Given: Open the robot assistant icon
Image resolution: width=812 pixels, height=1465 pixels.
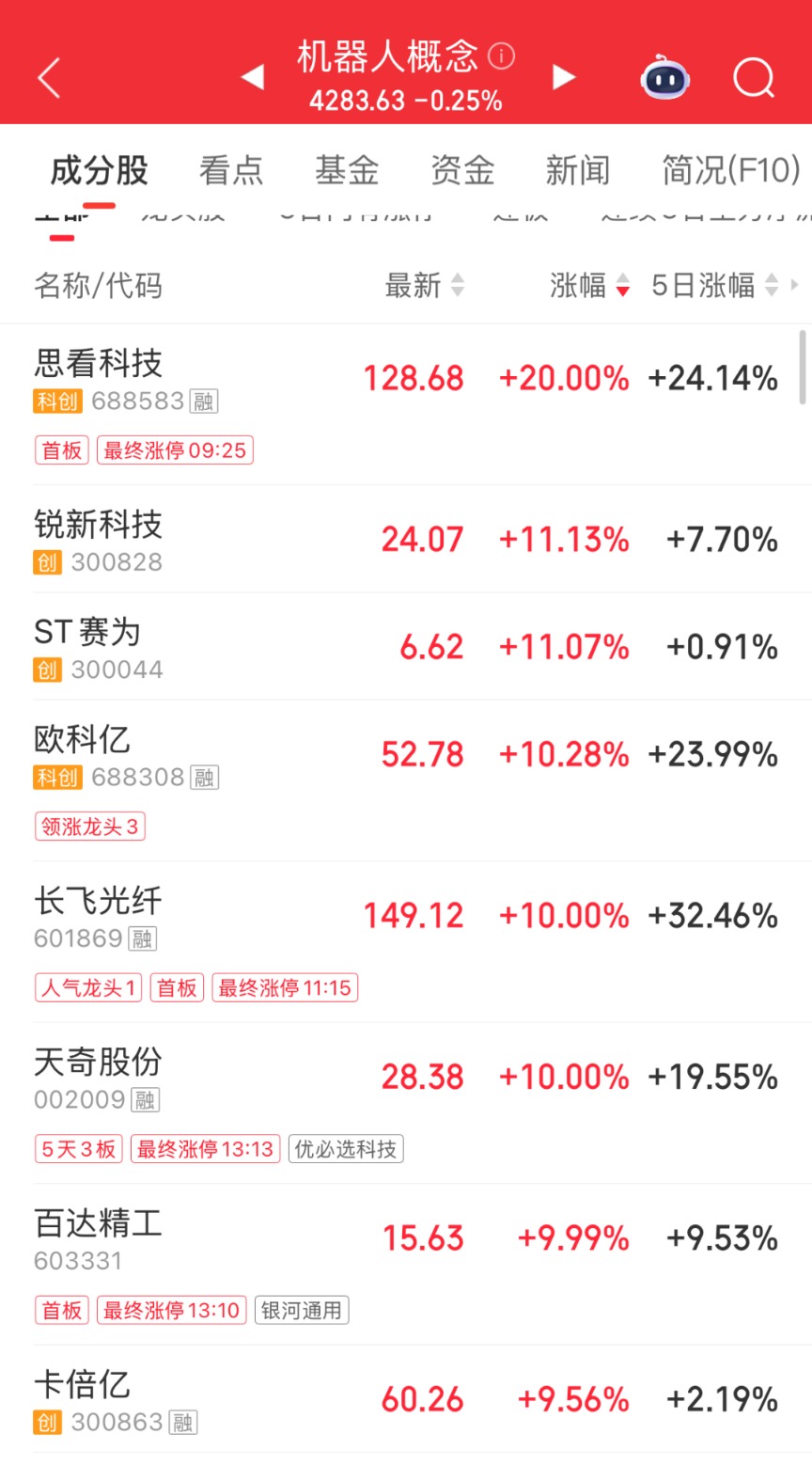Looking at the screenshot, I should point(665,77).
